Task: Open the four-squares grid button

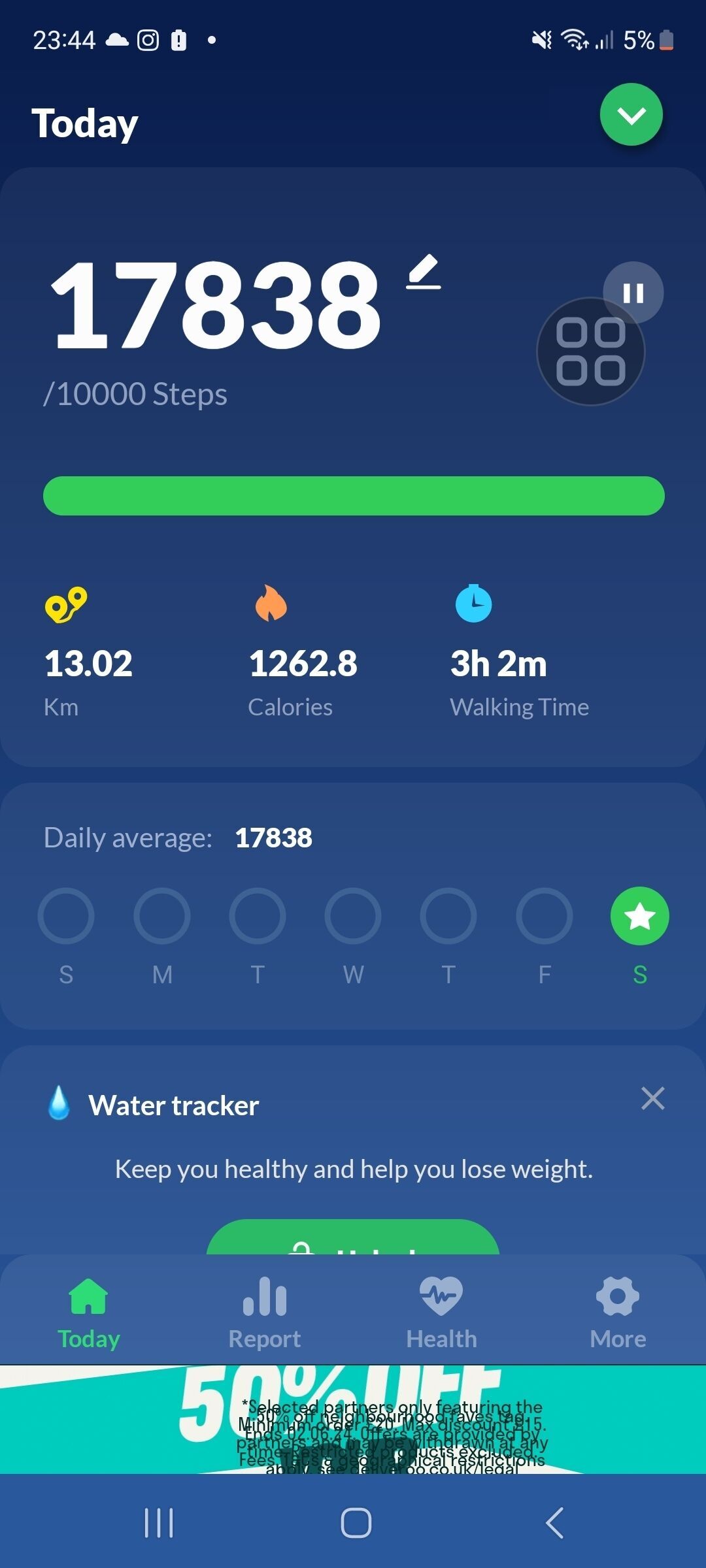Action: (x=590, y=351)
